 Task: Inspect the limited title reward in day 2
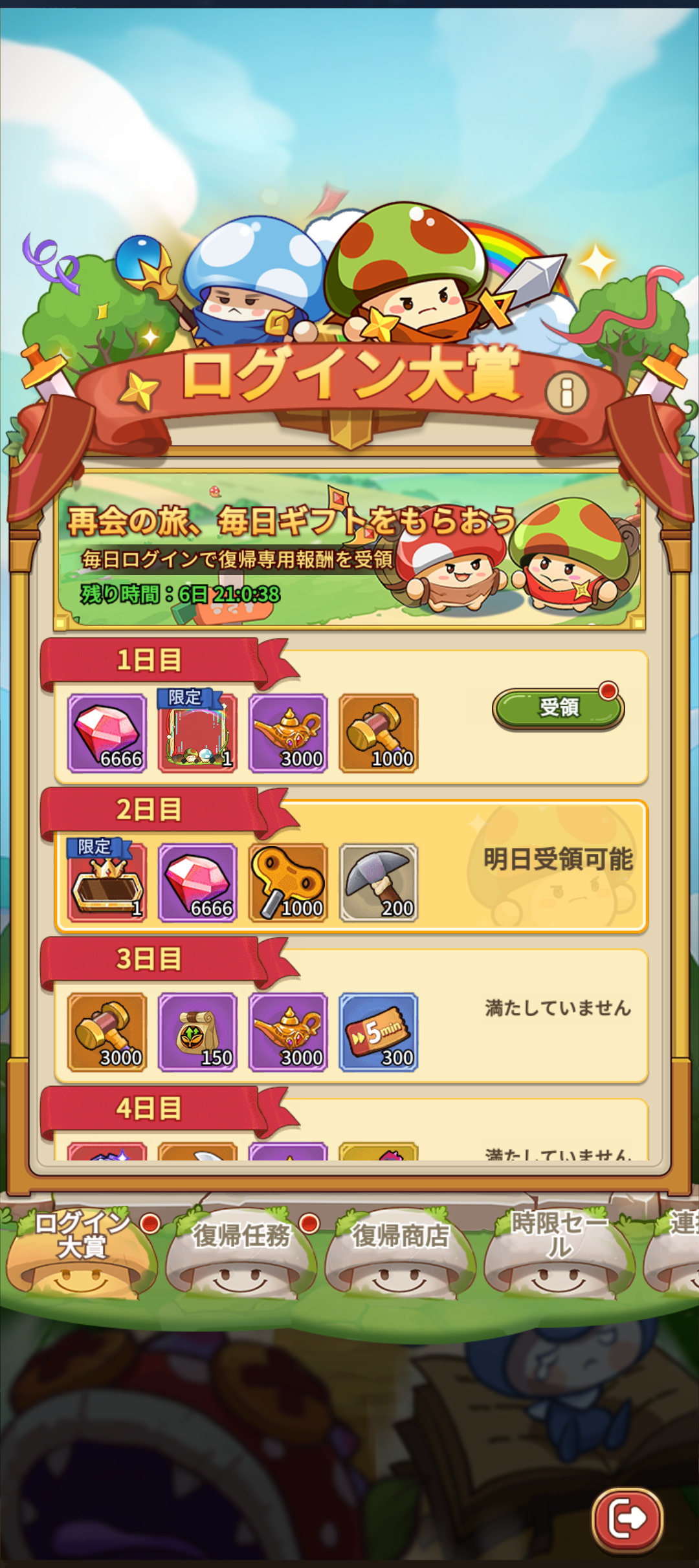click(107, 882)
